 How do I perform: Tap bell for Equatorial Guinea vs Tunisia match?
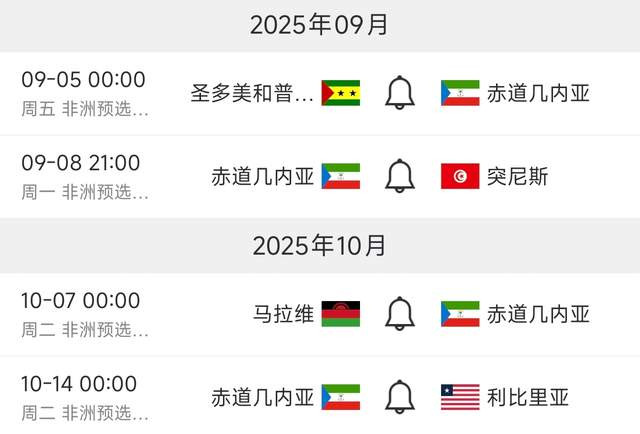400,176
